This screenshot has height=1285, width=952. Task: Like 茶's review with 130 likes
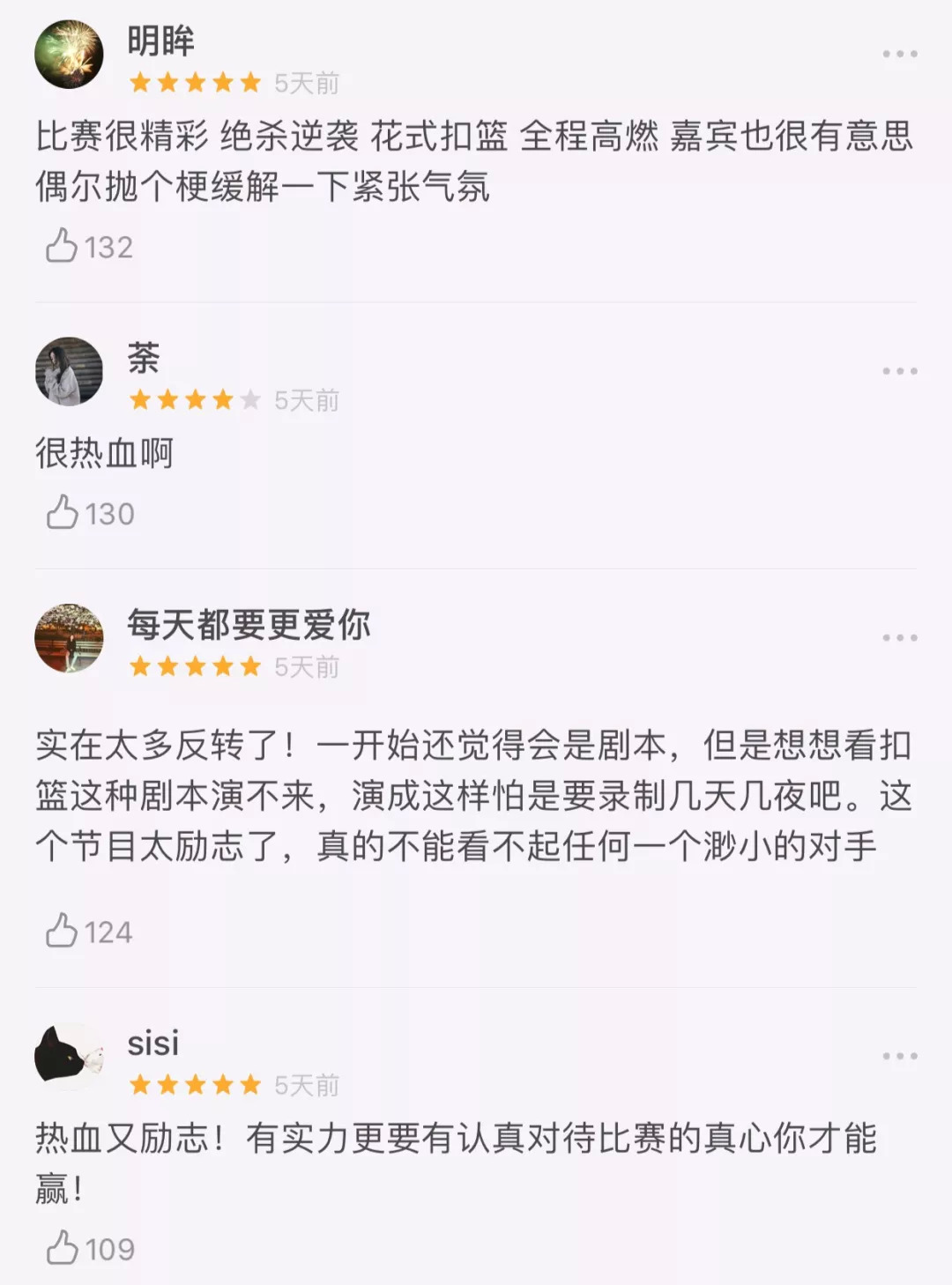[x=63, y=512]
